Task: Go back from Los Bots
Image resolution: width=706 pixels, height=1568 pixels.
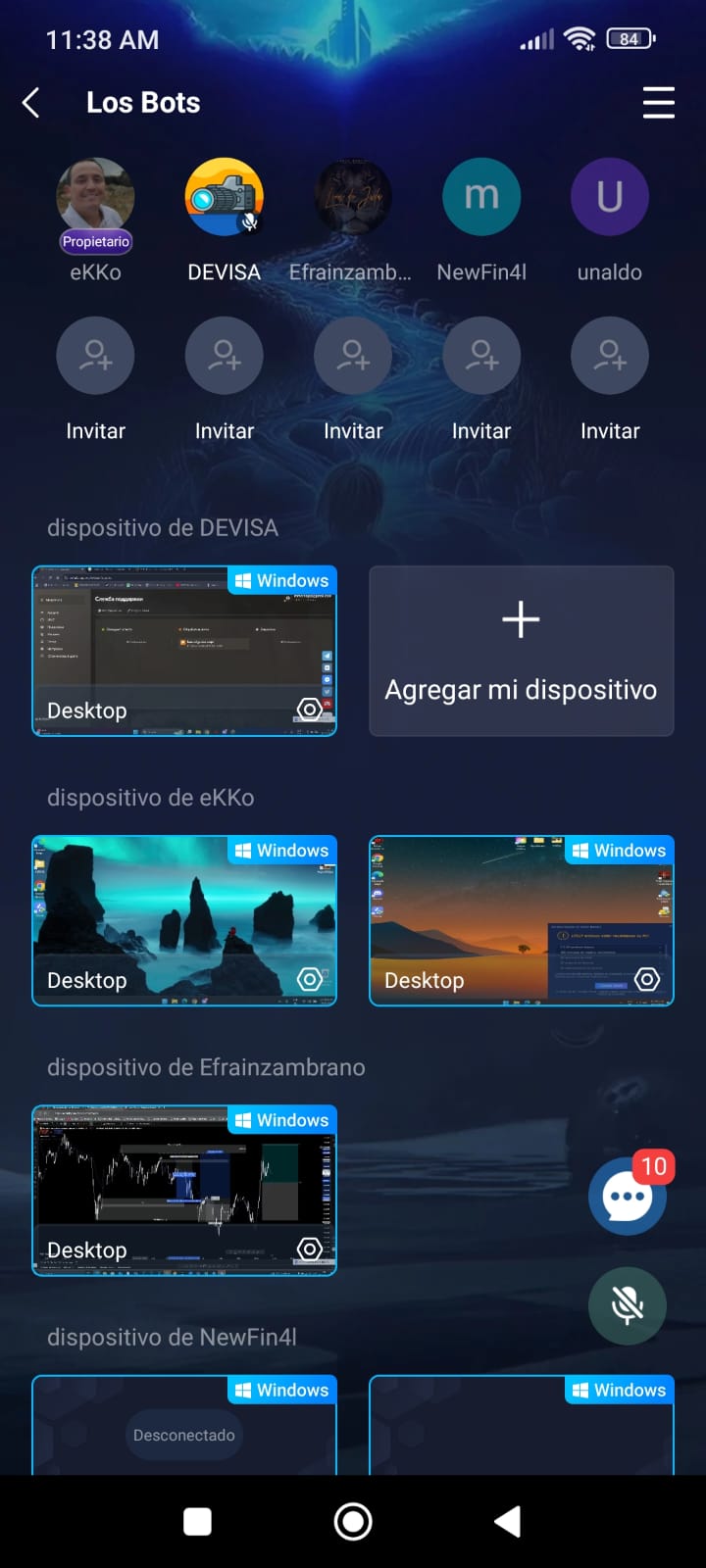Action: point(31,103)
